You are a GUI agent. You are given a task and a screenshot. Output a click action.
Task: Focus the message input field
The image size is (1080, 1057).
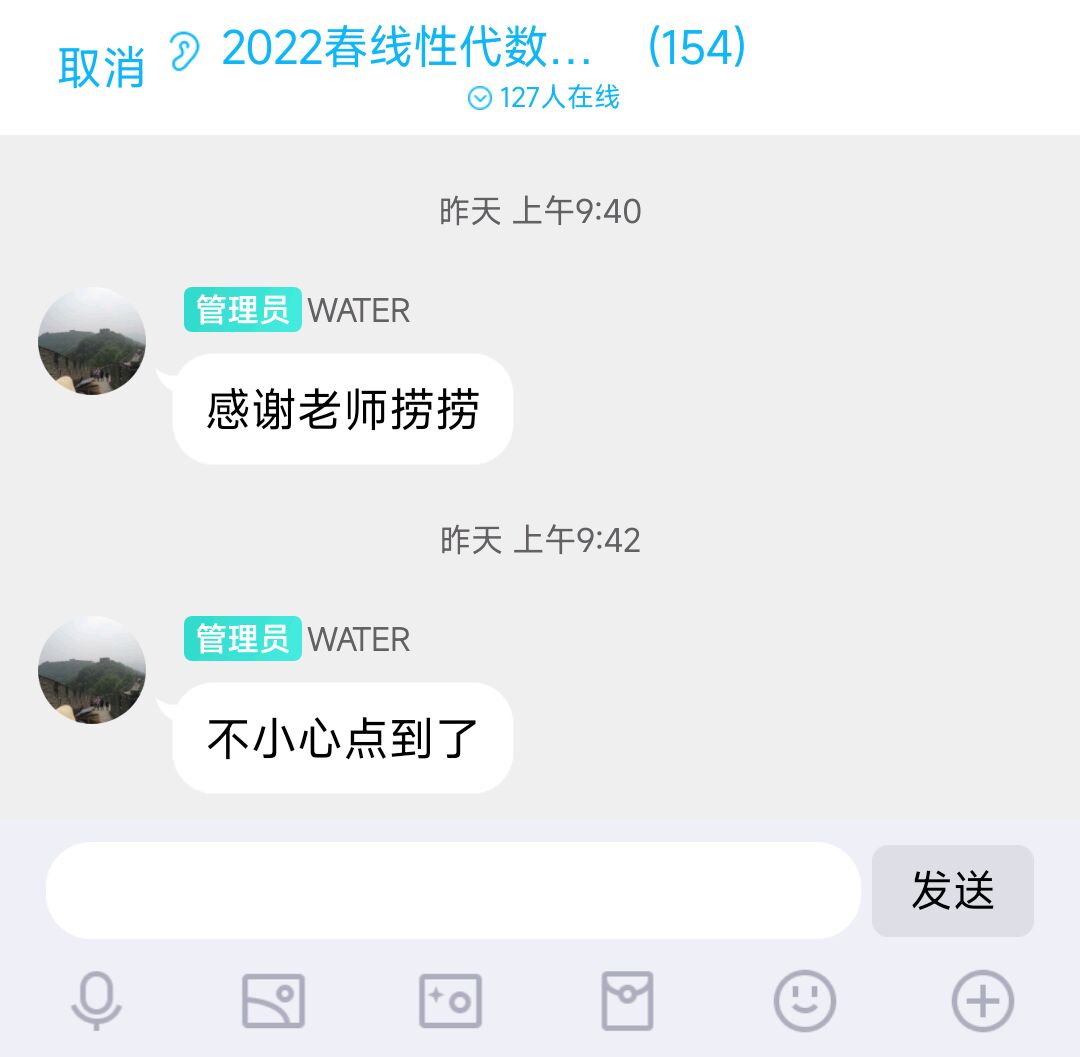click(x=453, y=890)
